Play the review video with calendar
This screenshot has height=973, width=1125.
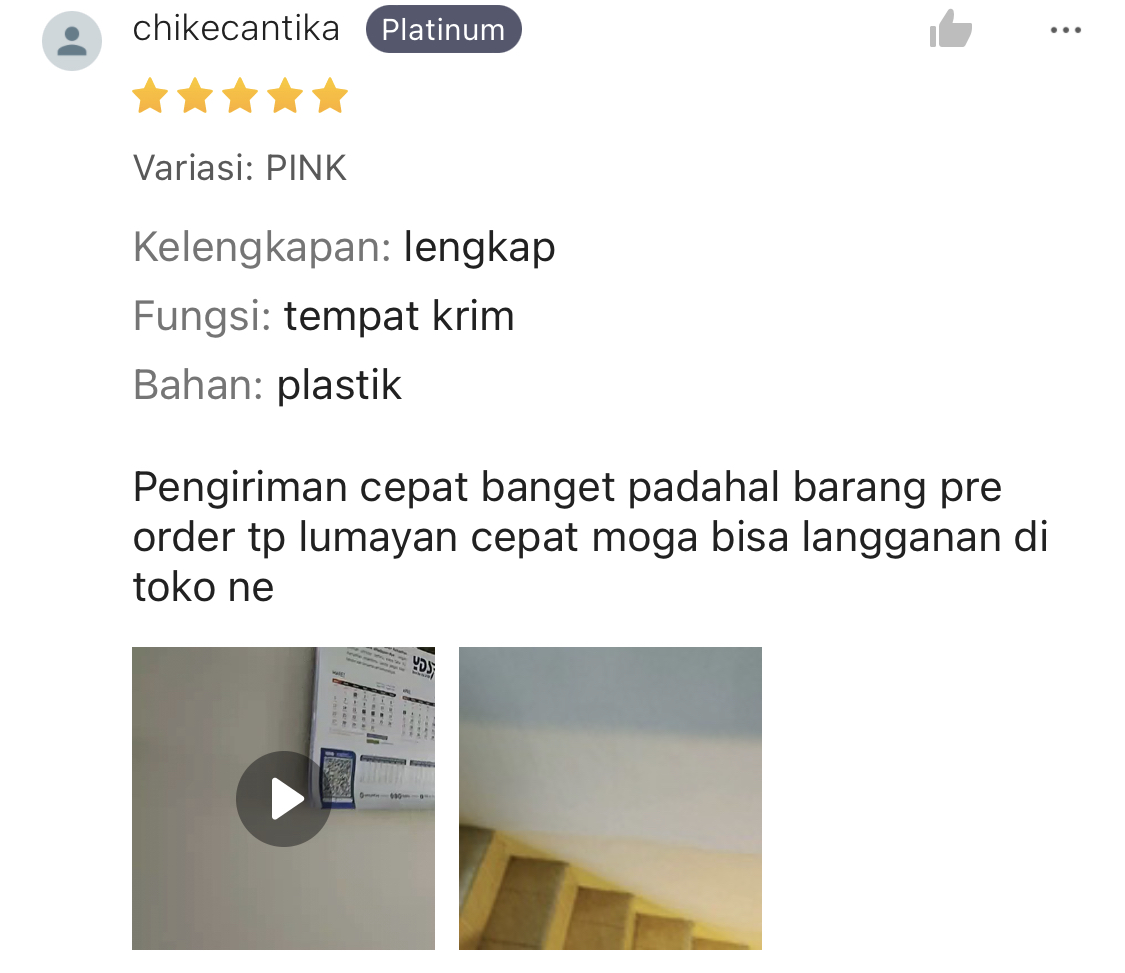click(x=283, y=798)
